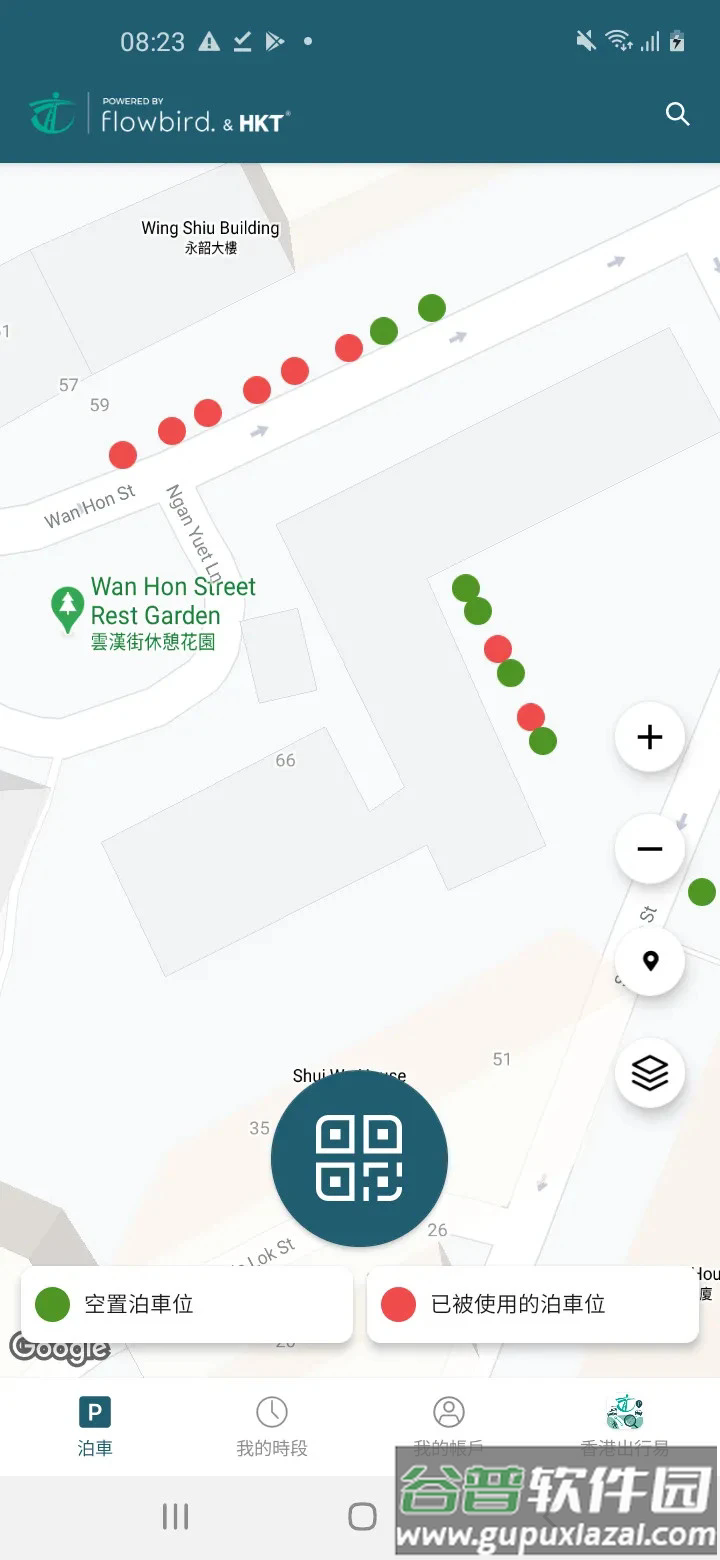Open Wan Hon Street Rest Garden map pin
The height and width of the screenshot is (1560, 720).
[x=66, y=606]
